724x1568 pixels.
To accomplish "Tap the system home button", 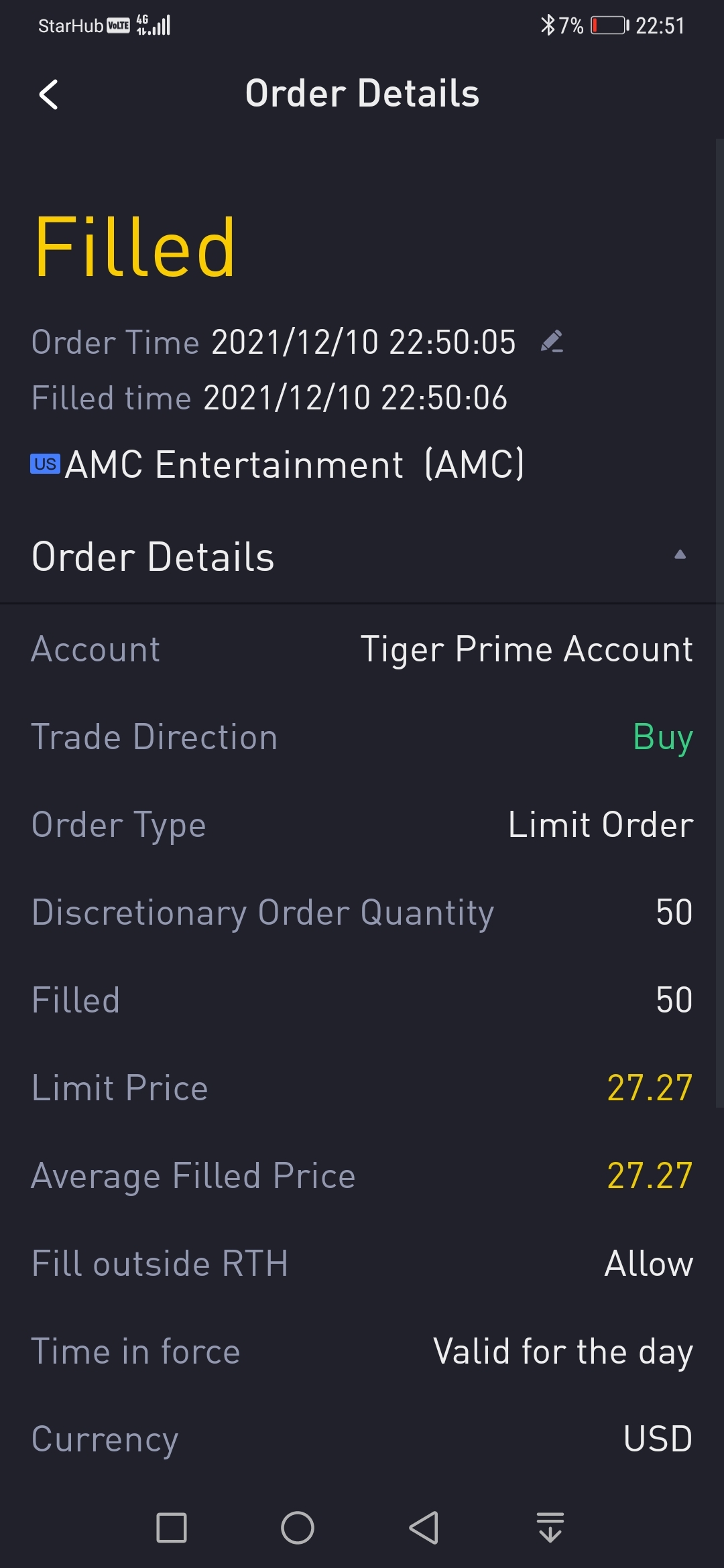I will (x=297, y=1528).
